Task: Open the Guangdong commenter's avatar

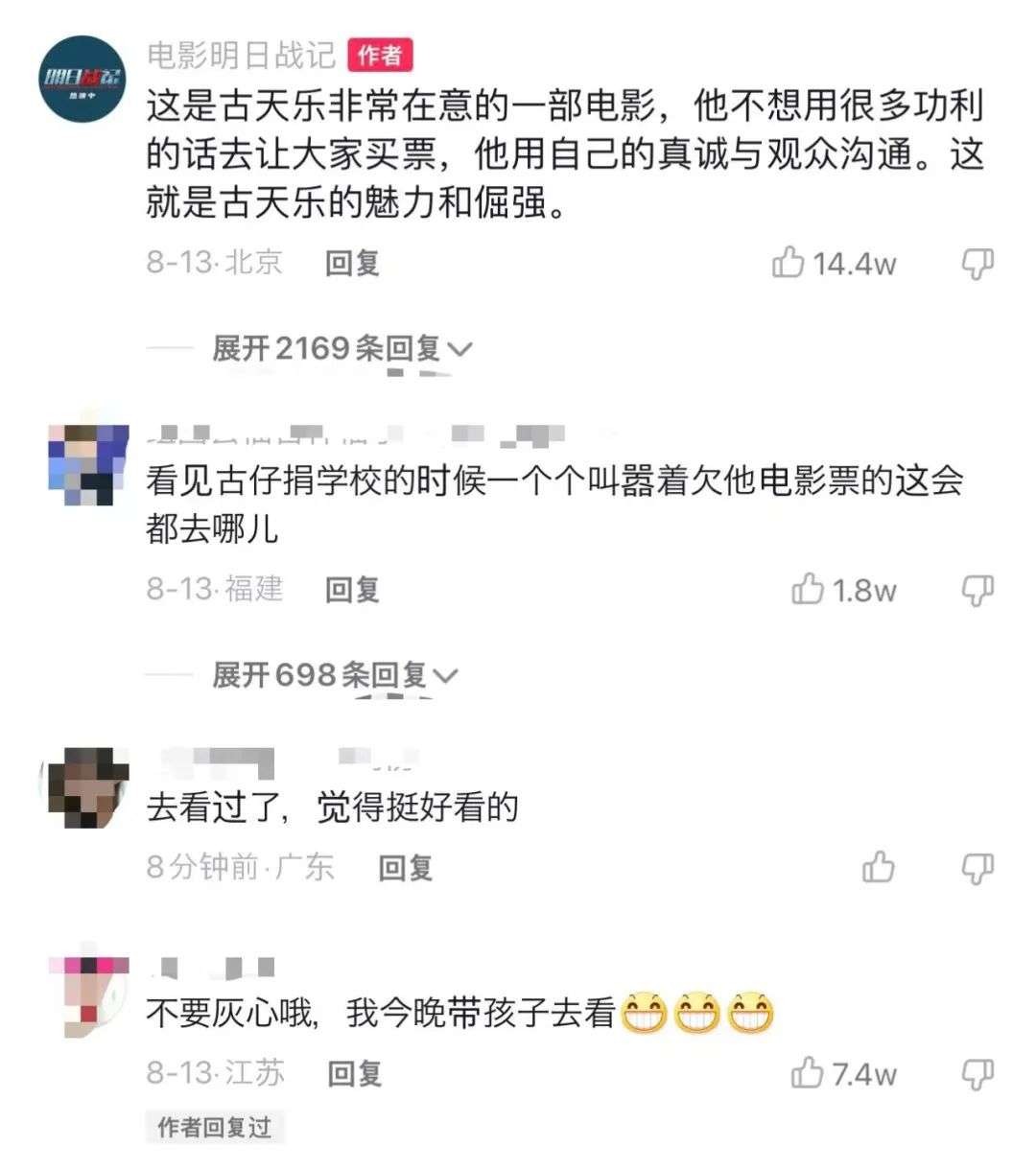Action: (x=88, y=788)
